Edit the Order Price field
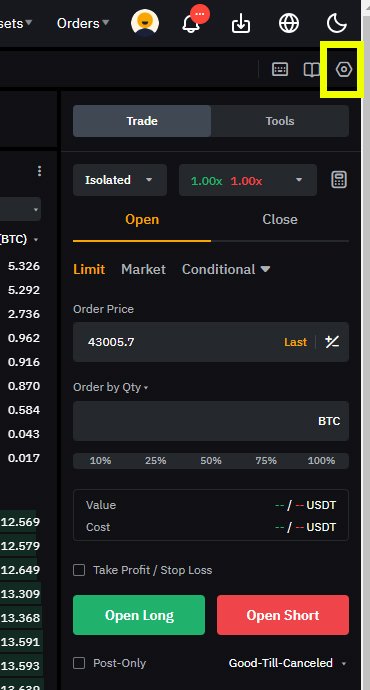This screenshot has height=690, width=370. (x=211, y=342)
